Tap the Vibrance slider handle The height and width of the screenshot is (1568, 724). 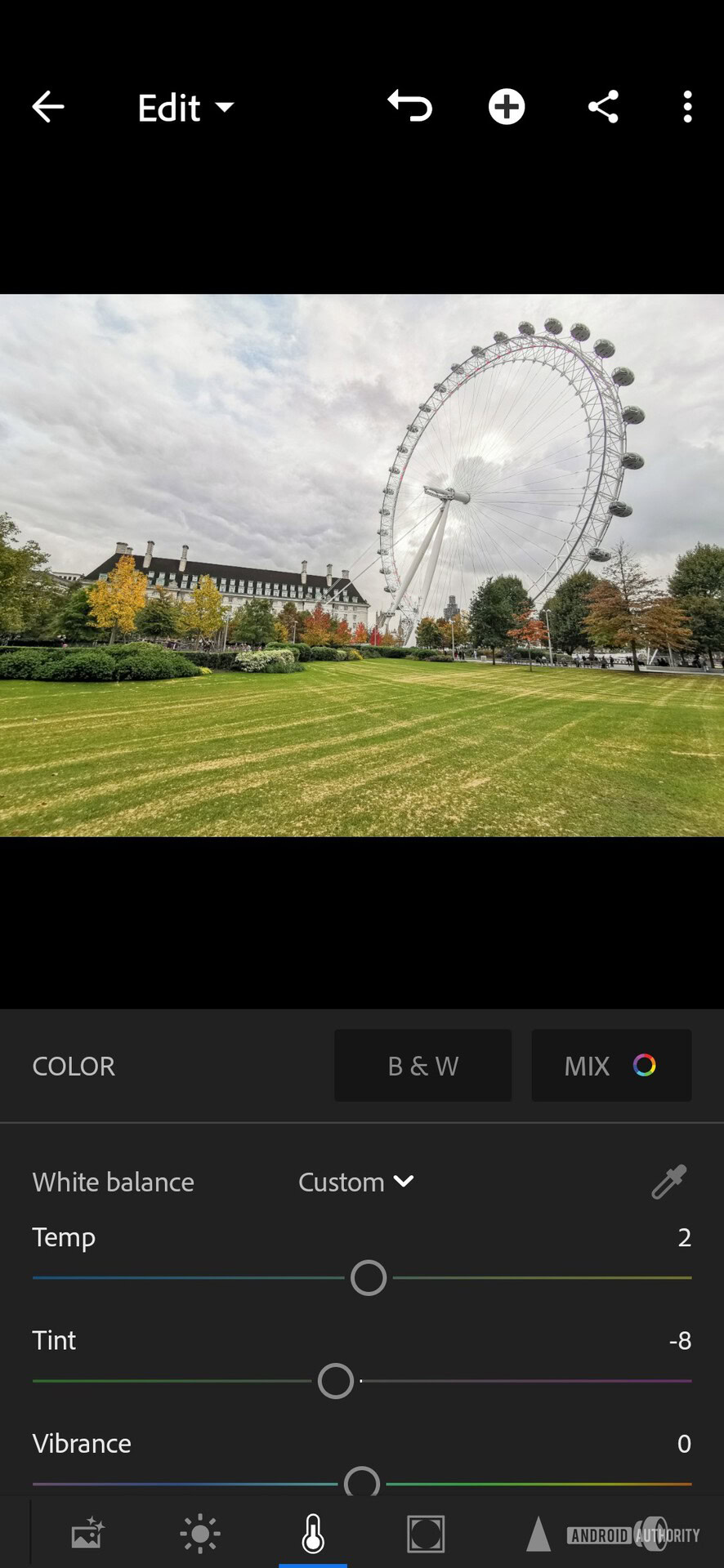tap(362, 1482)
